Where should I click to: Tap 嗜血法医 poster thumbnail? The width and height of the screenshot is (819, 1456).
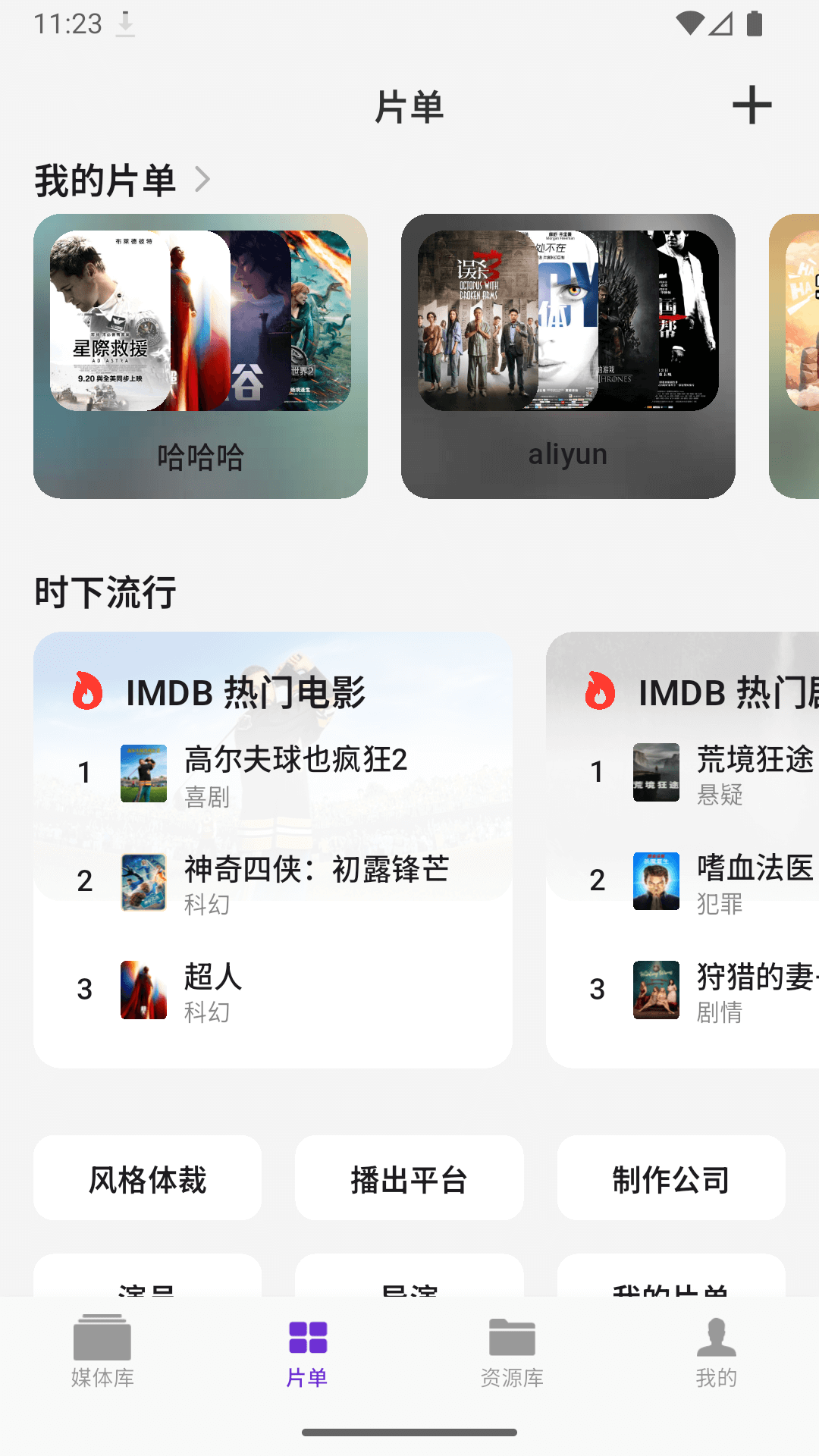coord(655,880)
